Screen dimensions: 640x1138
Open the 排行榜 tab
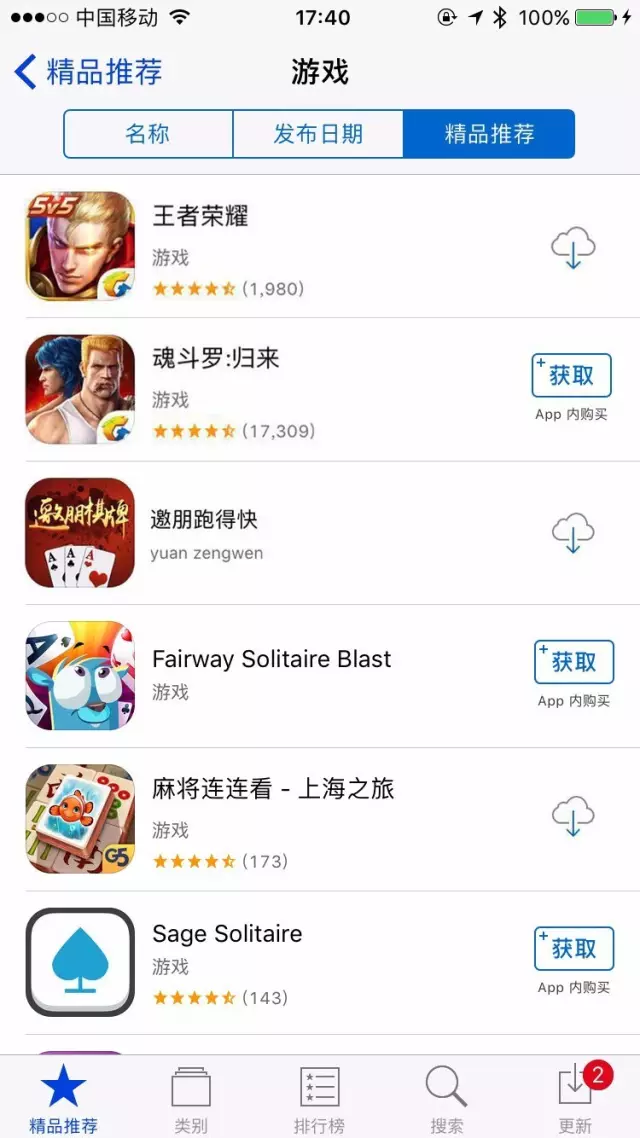319,1097
